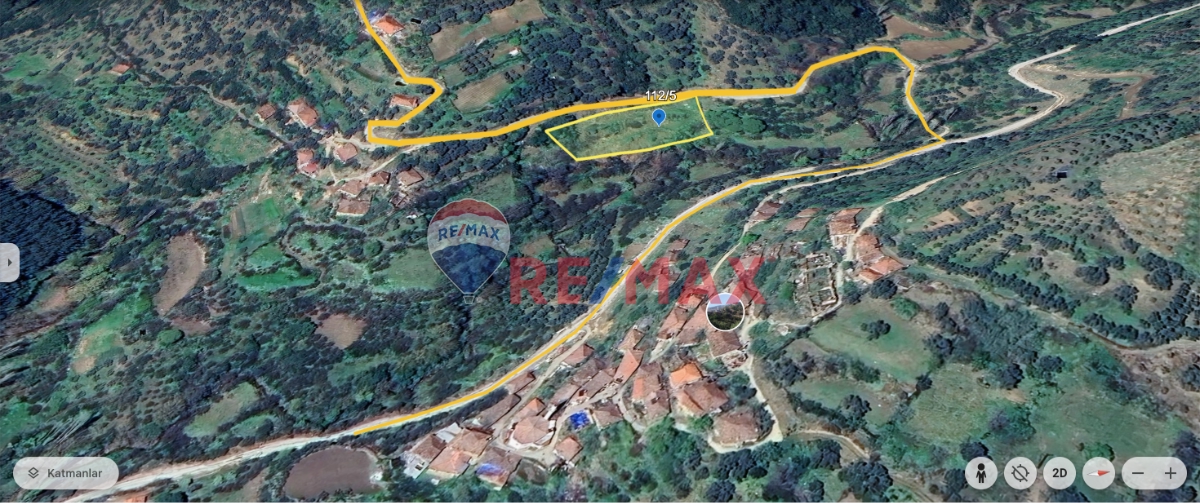Zoom in with the plus button

[1170, 472]
